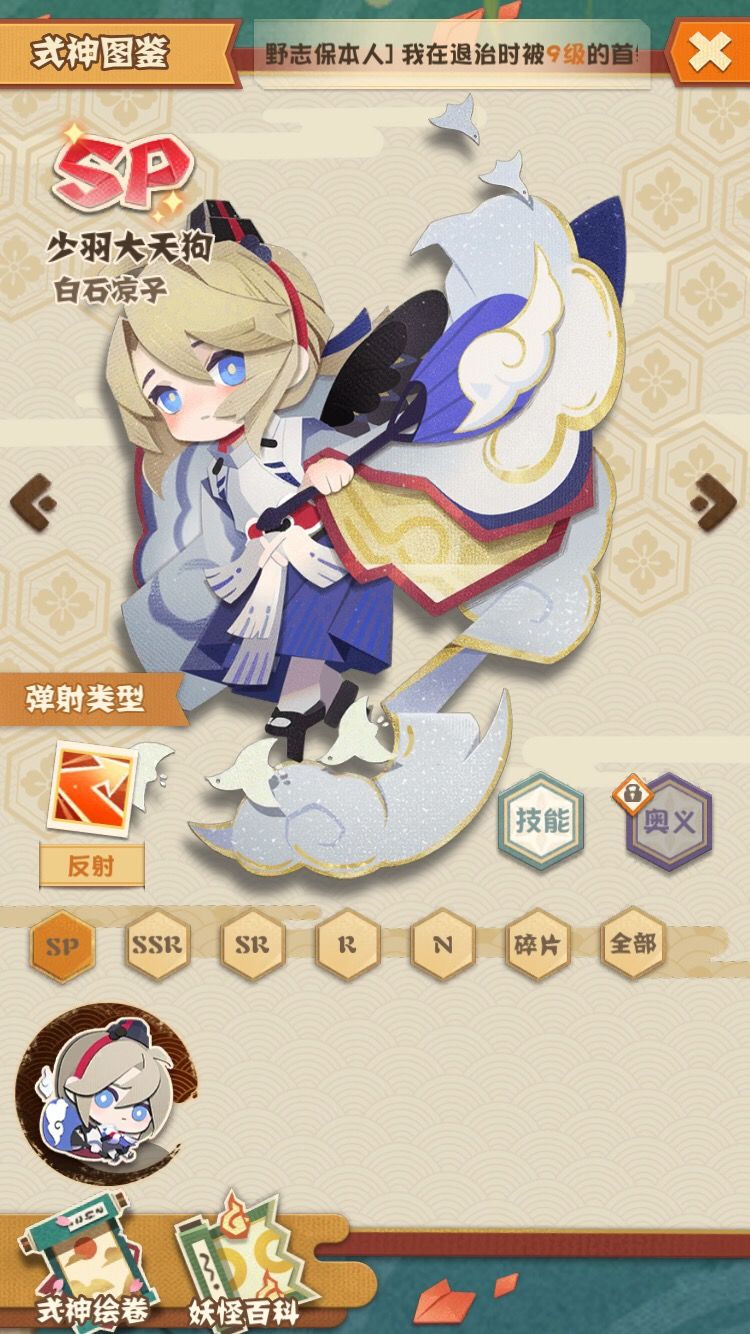Open the 式神绘卷 tab
Viewport: 750px width, 1334px height.
(x=90, y=1269)
